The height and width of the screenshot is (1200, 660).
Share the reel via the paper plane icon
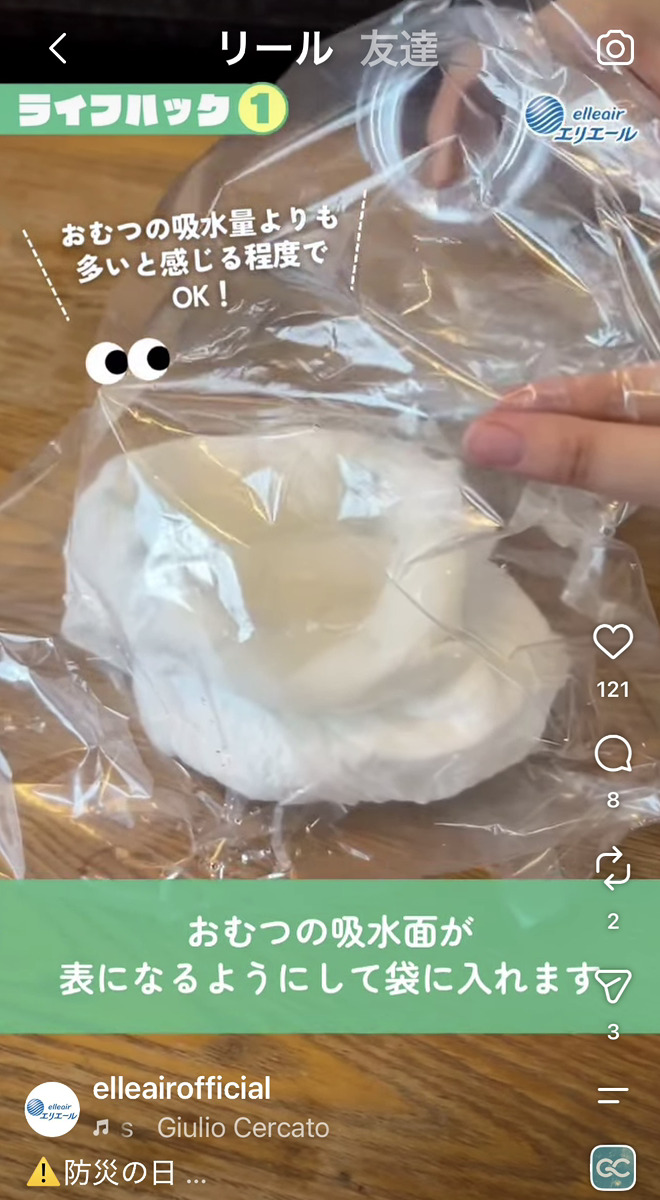pyautogui.click(x=613, y=985)
